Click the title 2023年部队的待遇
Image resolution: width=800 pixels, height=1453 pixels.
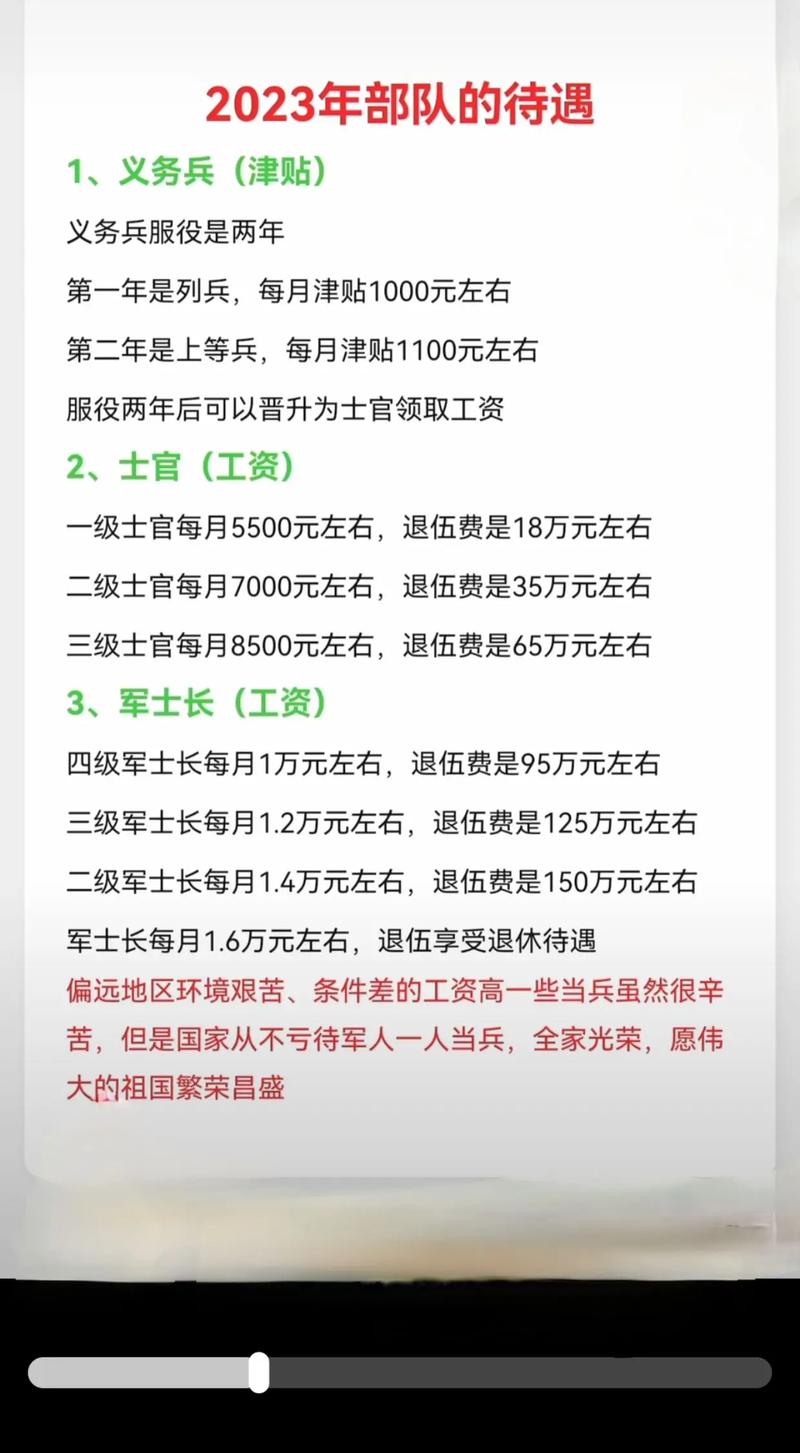[399, 102]
